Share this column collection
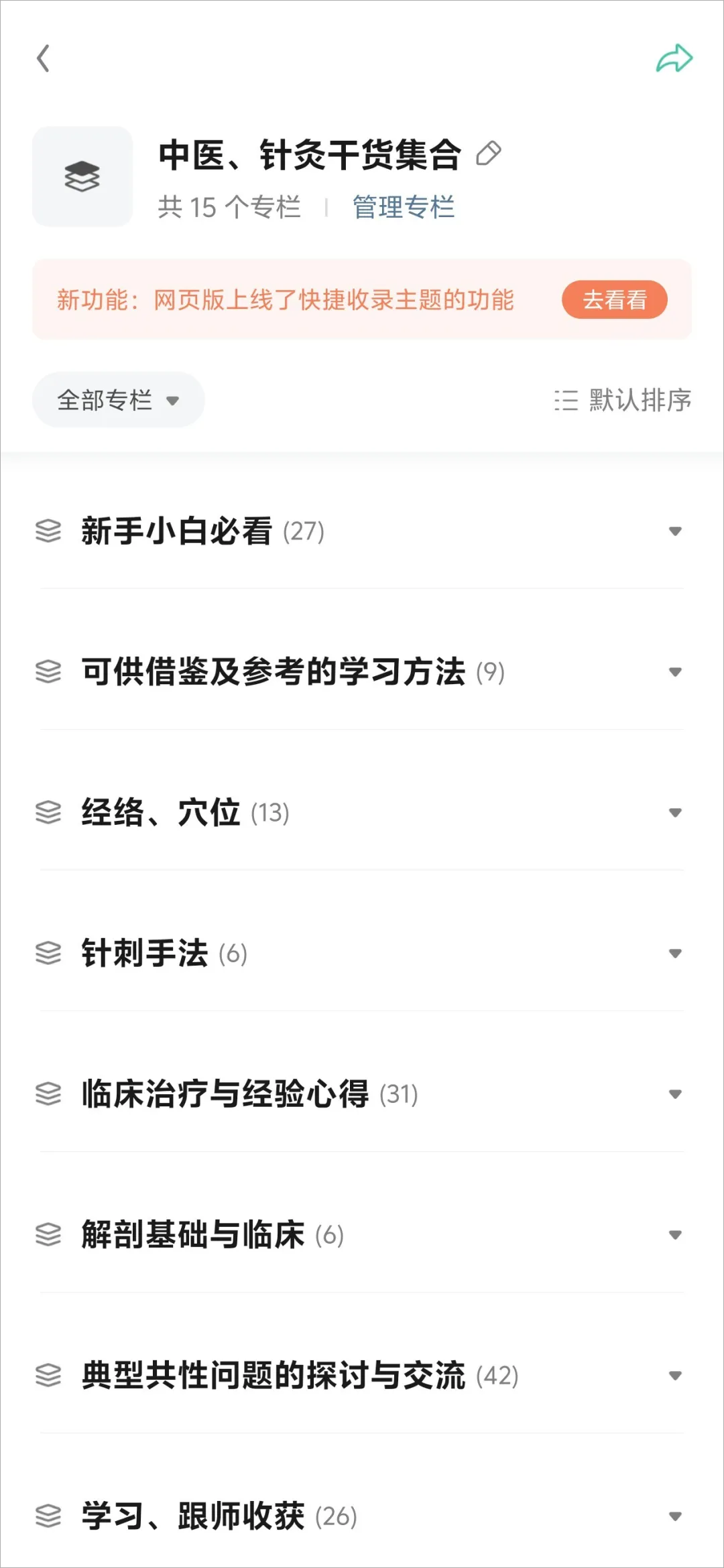This screenshot has height=1568, width=724. pos(674,58)
